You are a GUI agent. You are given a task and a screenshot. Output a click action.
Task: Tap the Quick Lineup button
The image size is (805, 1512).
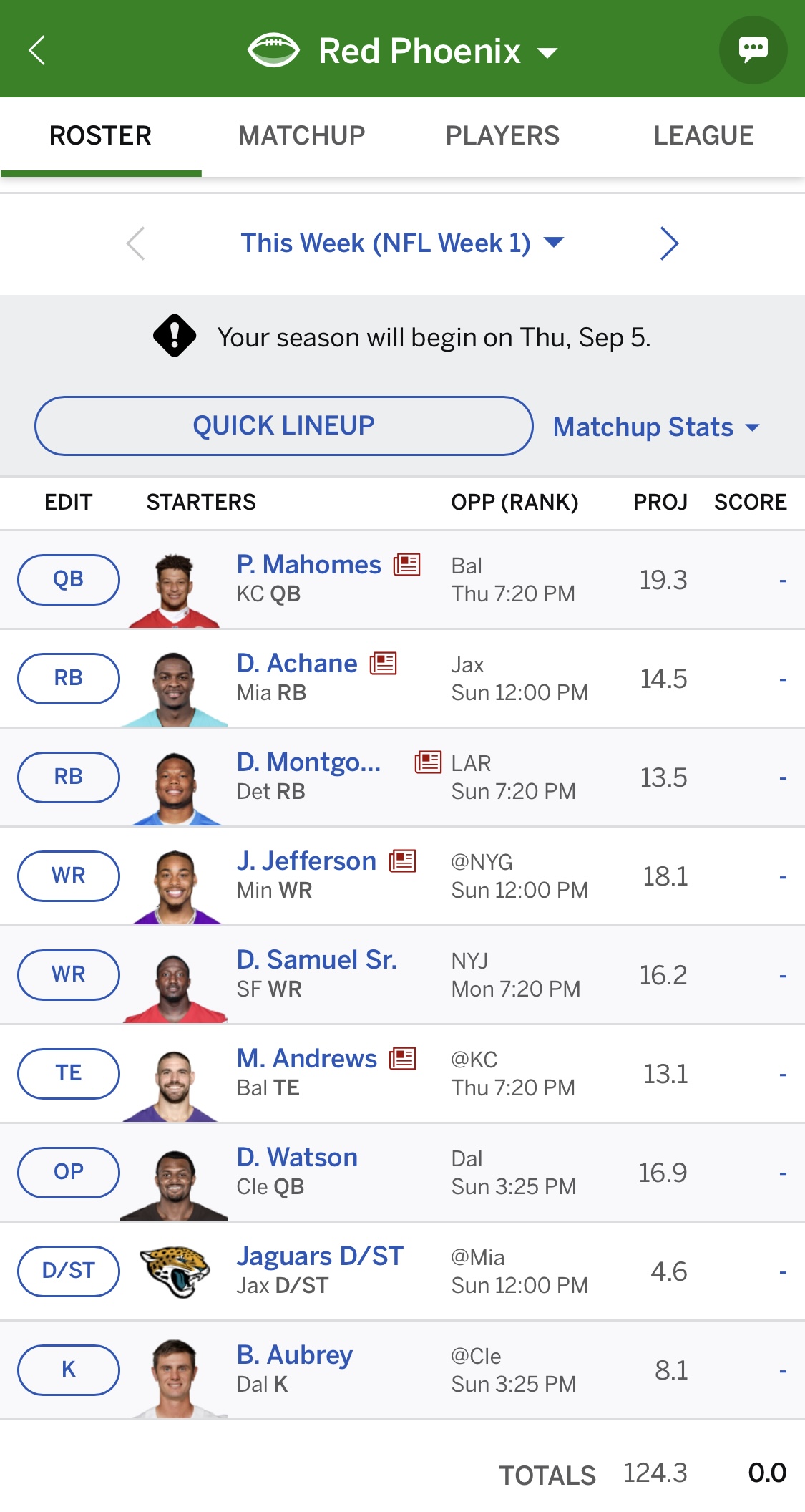(x=284, y=426)
